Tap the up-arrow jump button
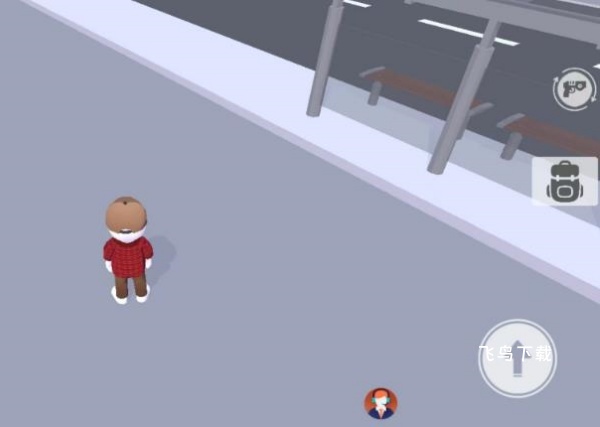This screenshot has height=427, width=600. [517, 358]
